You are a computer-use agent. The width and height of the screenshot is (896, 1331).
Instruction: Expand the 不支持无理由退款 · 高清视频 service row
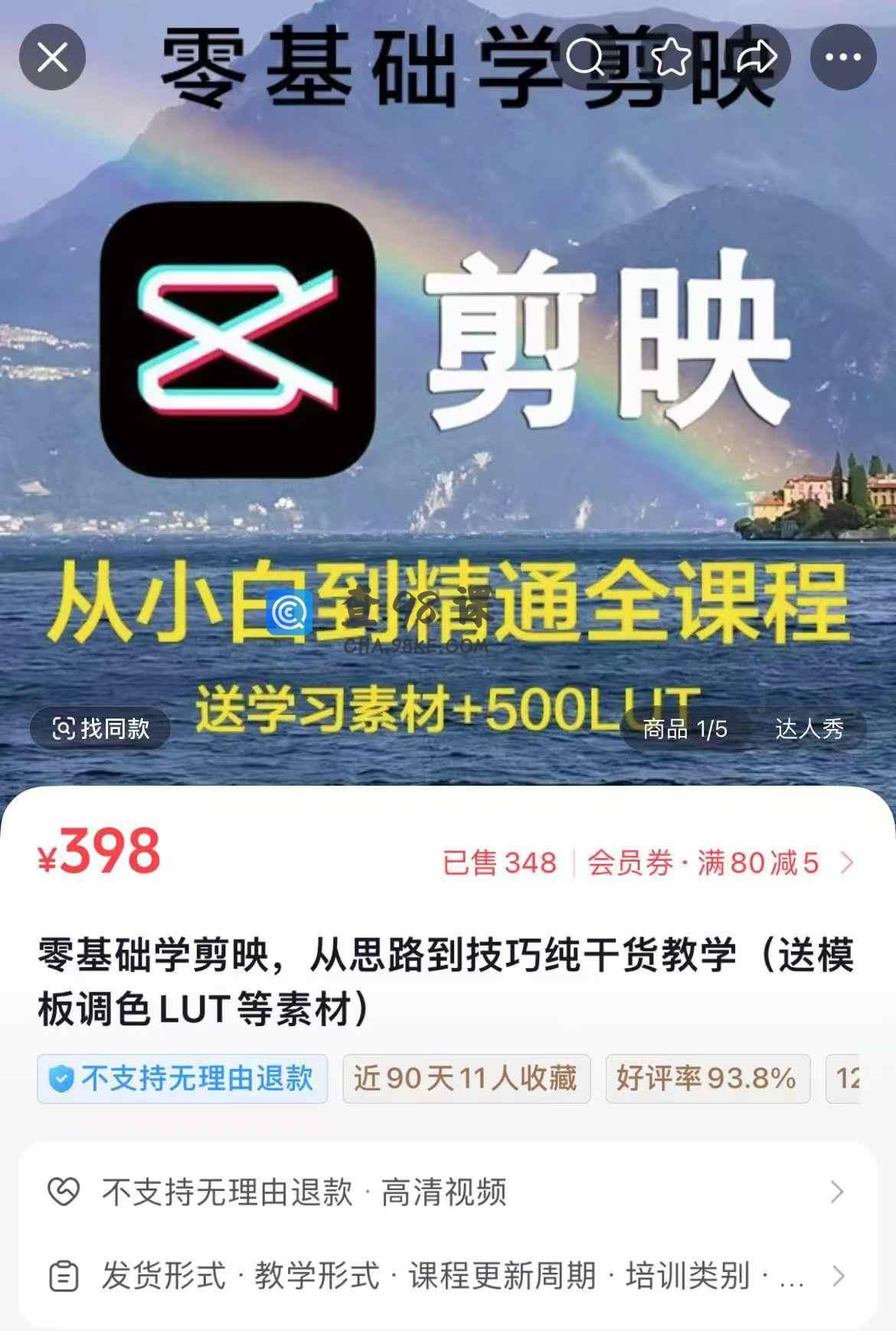(x=447, y=1192)
